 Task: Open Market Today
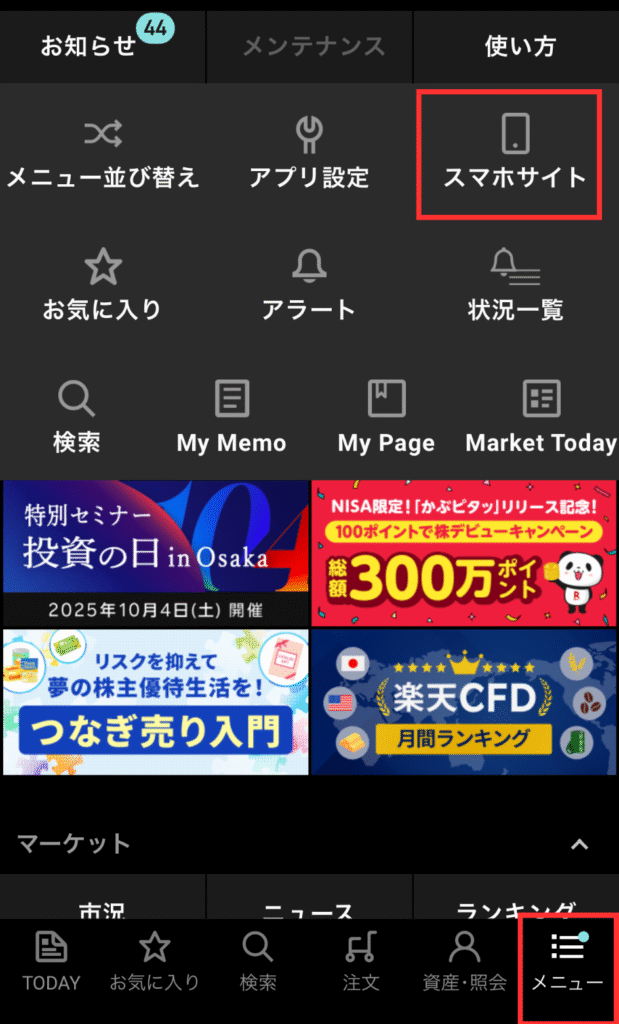pyautogui.click(x=541, y=417)
